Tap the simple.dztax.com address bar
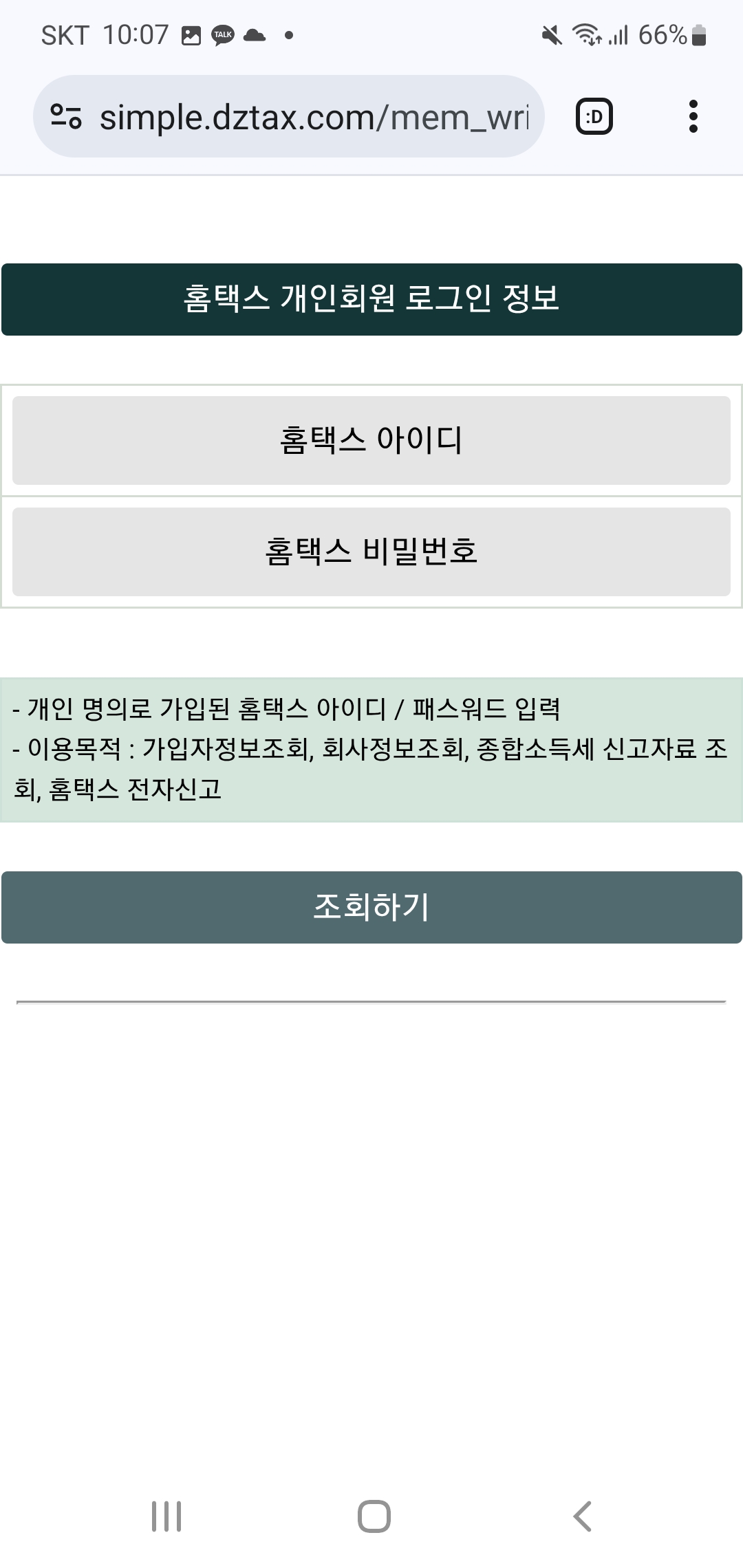743x1568 pixels. pyautogui.click(x=314, y=117)
